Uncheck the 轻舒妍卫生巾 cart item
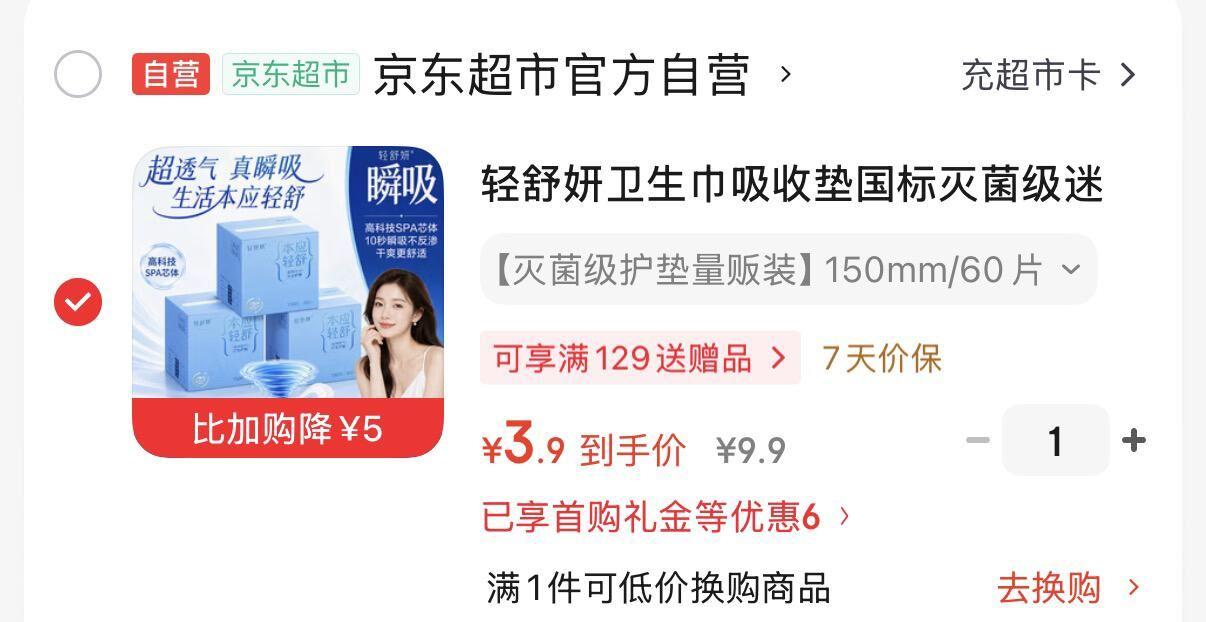Image resolution: width=1206 pixels, height=622 pixels. pyautogui.click(x=78, y=302)
